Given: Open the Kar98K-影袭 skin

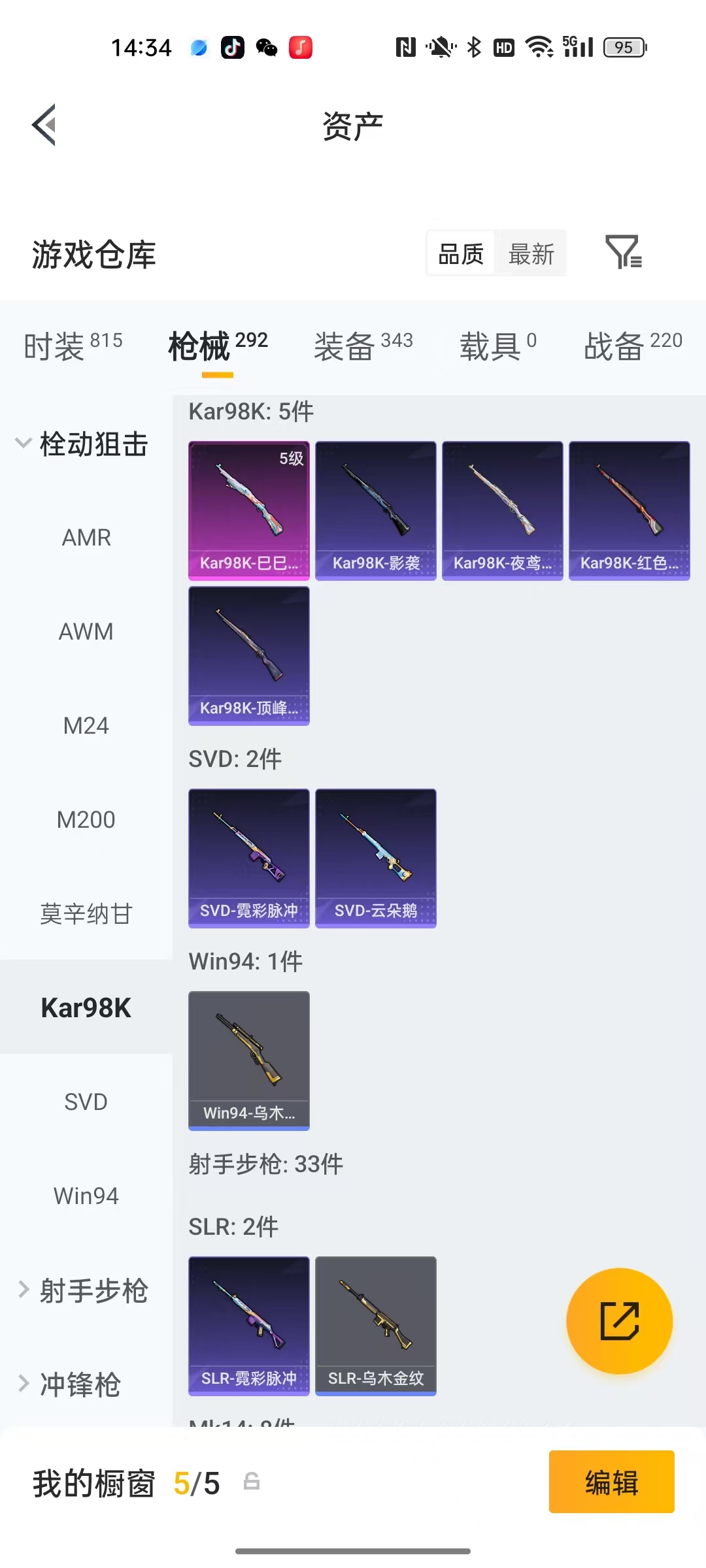Looking at the screenshot, I should click(375, 511).
